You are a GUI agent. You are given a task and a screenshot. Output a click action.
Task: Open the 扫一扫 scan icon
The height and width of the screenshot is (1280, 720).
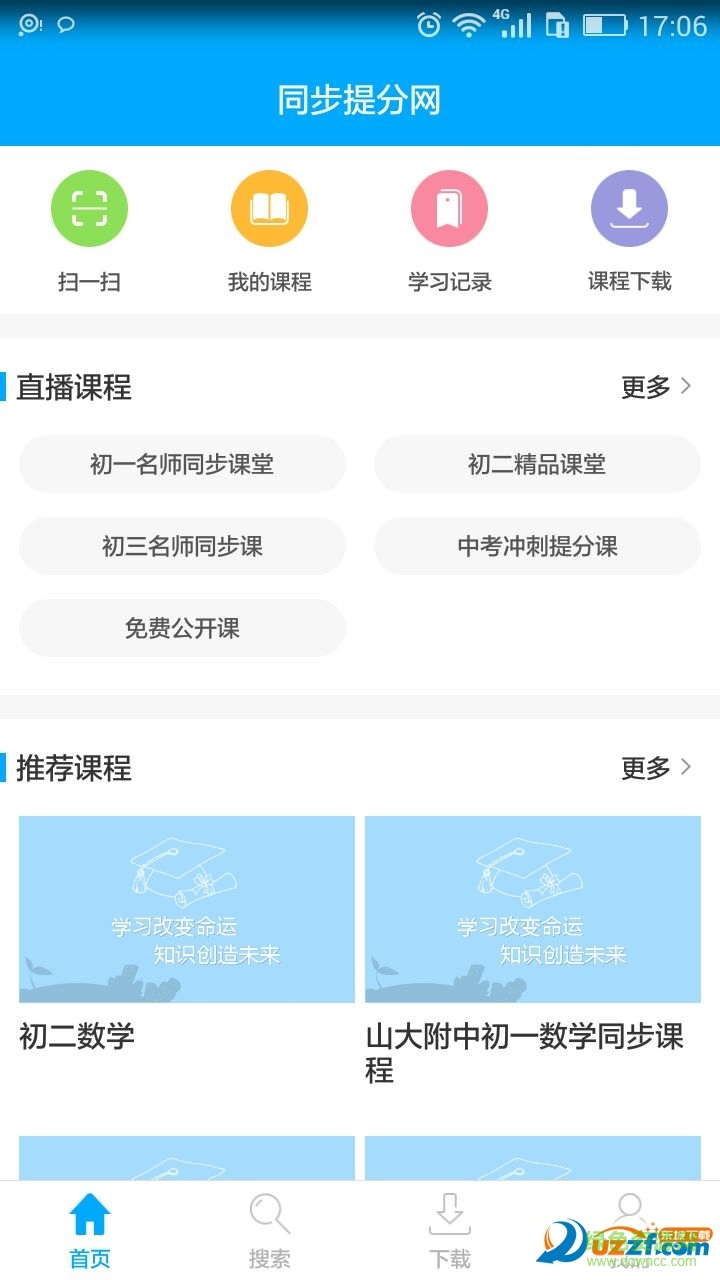[89, 208]
